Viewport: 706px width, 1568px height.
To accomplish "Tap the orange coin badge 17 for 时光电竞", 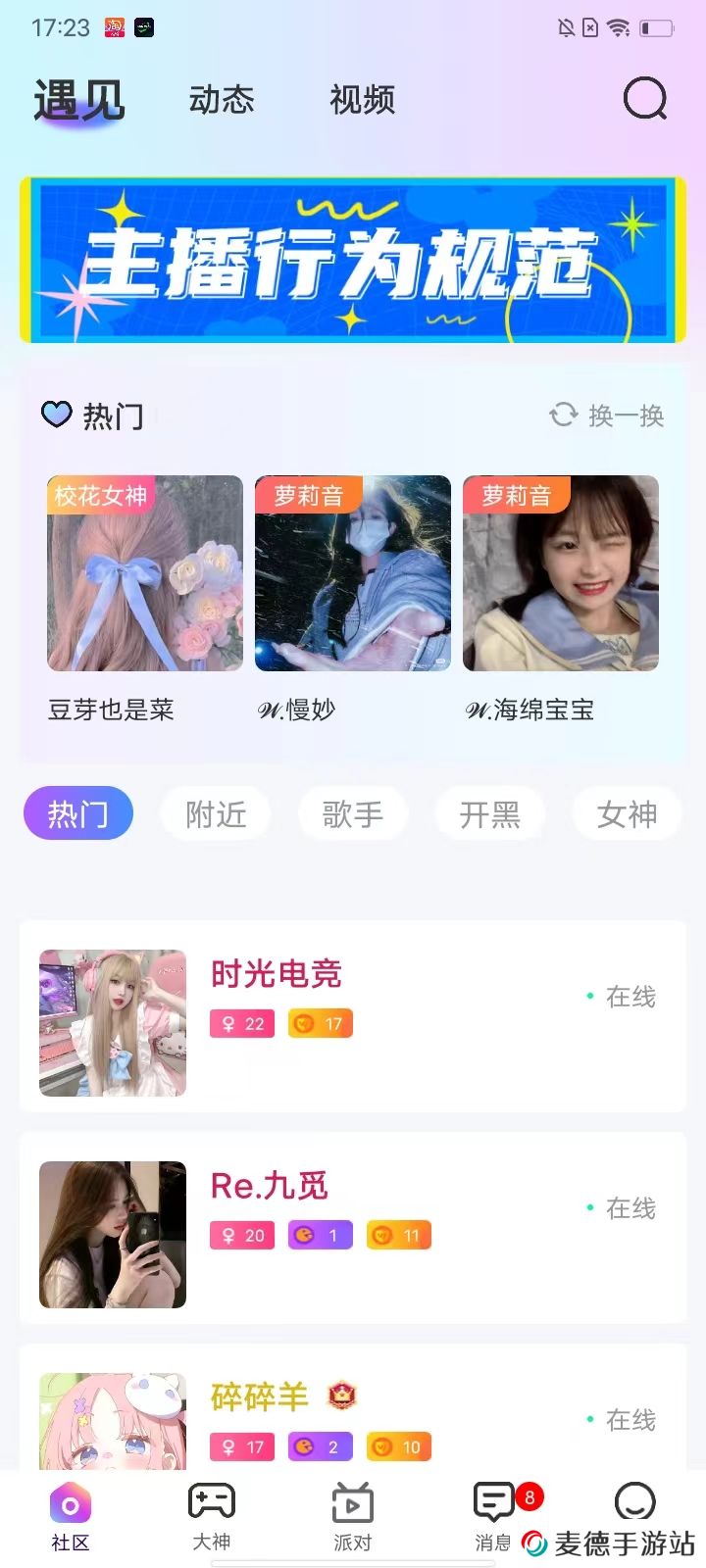I will click(320, 1023).
